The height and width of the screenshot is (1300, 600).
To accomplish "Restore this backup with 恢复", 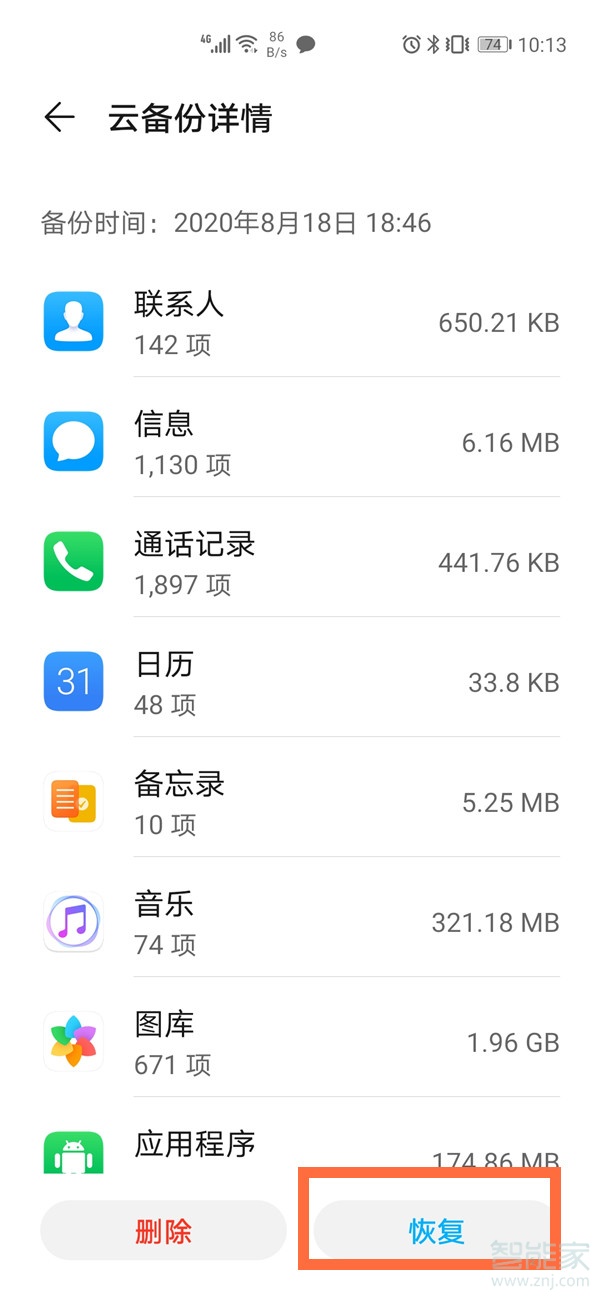I will click(x=436, y=1230).
